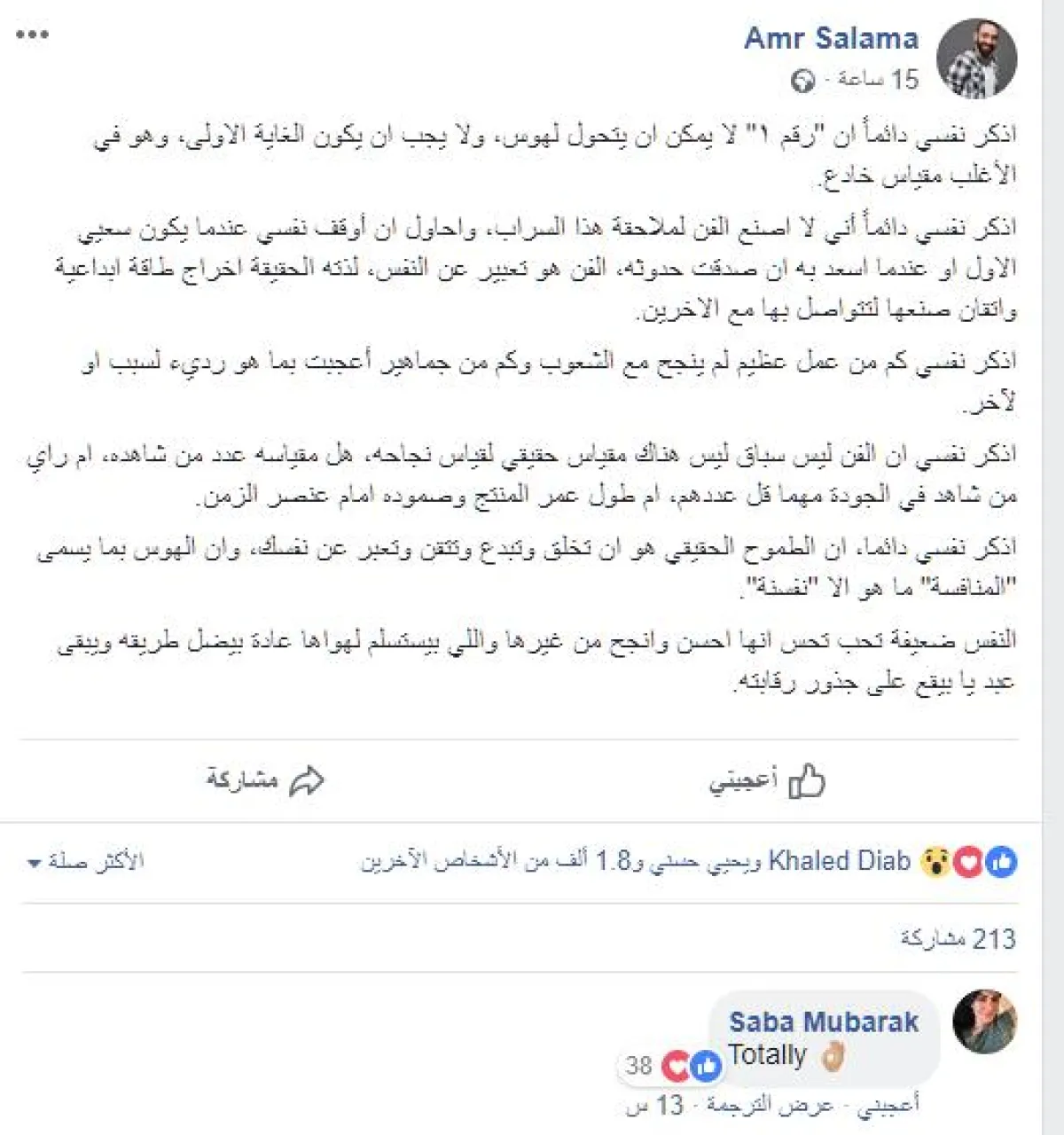Tap Saba Mubarak's comment avatar

point(984,1021)
